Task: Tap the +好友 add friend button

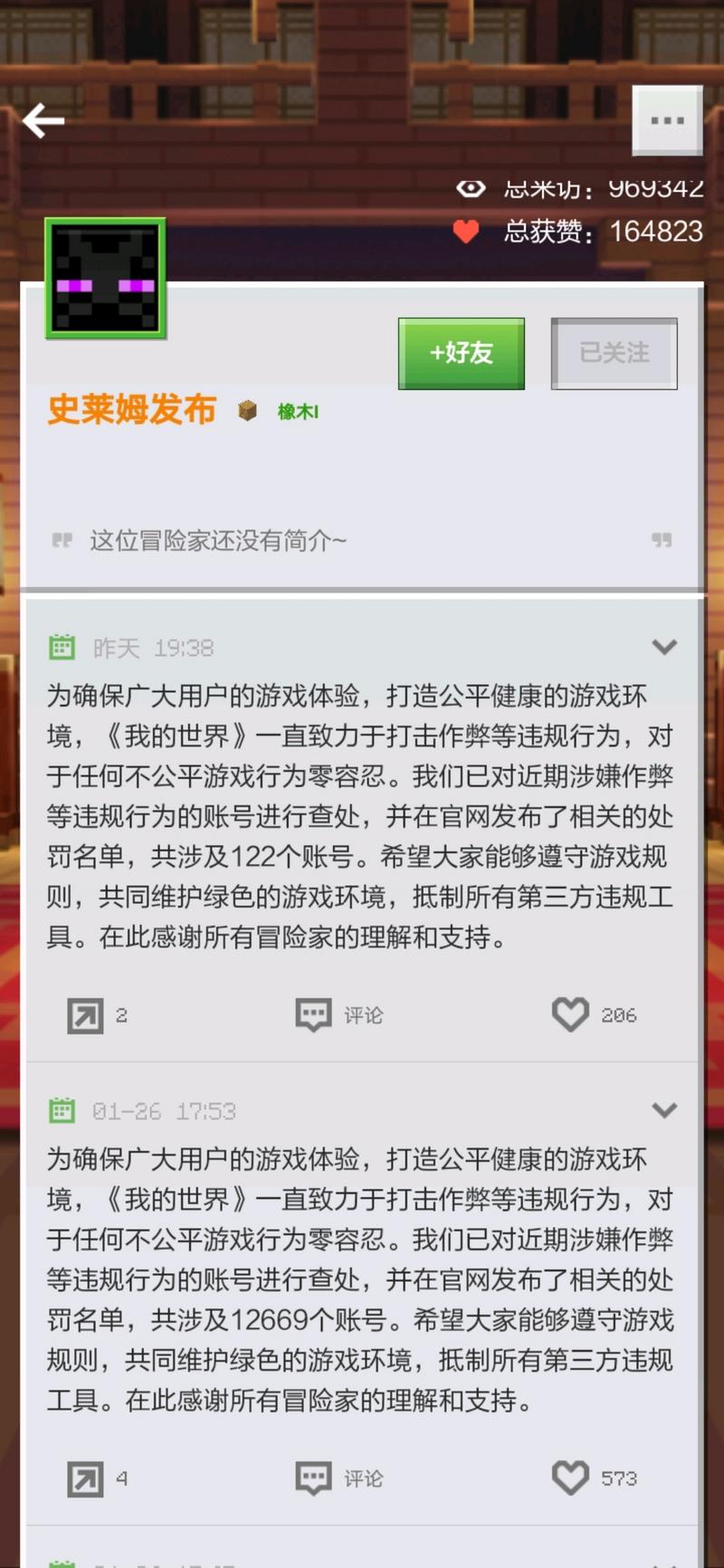Action: point(462,354)
